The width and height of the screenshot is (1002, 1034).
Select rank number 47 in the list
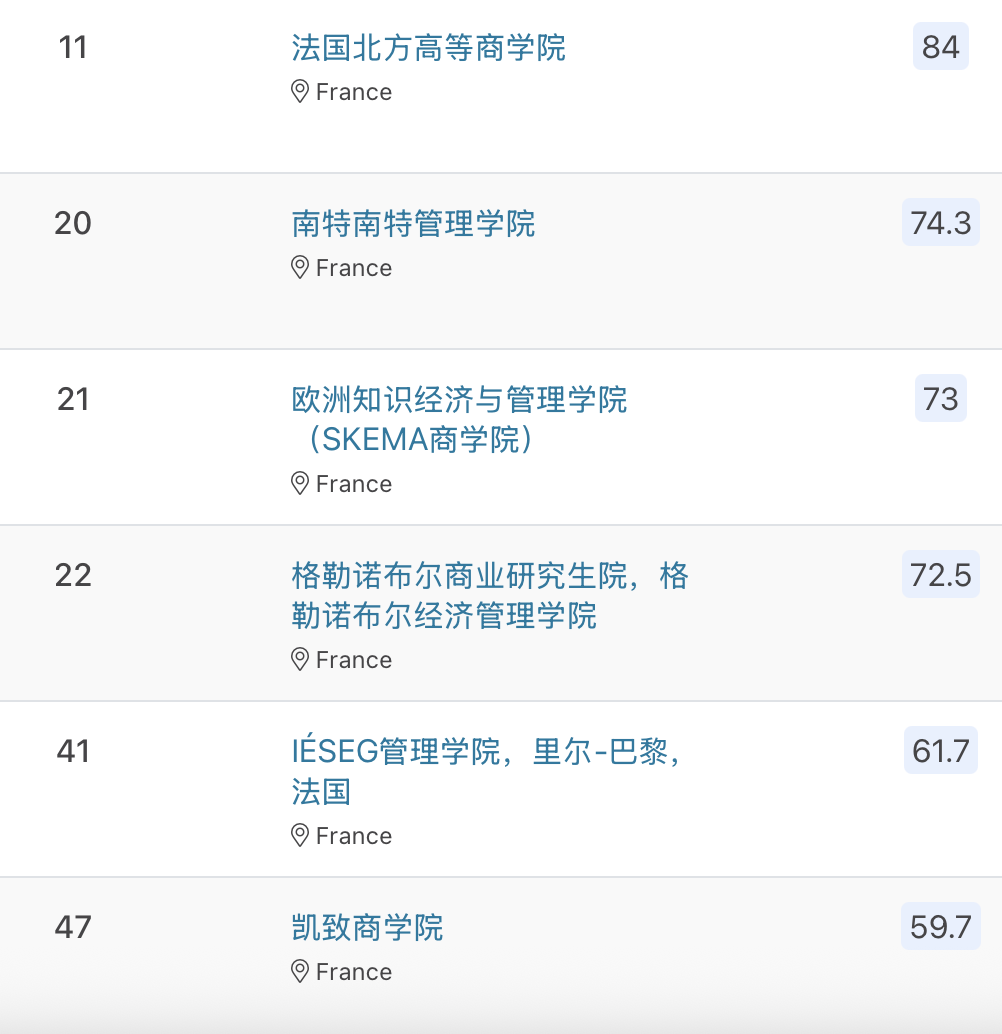[x=73, y=927]
